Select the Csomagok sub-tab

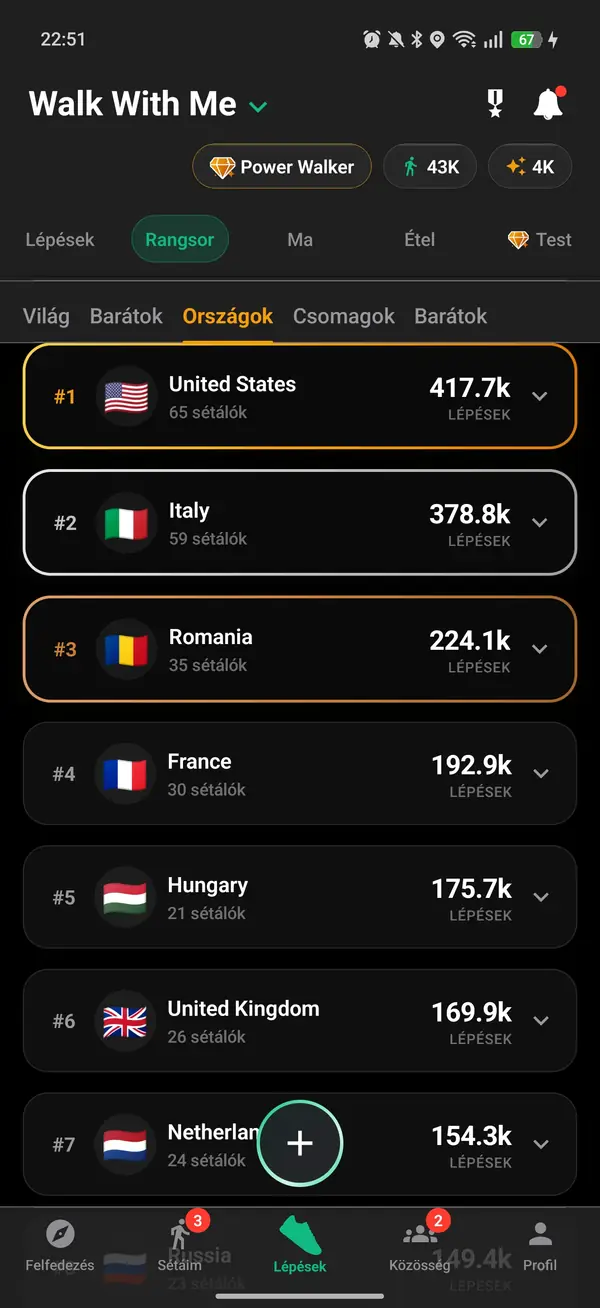click(344, 316)
